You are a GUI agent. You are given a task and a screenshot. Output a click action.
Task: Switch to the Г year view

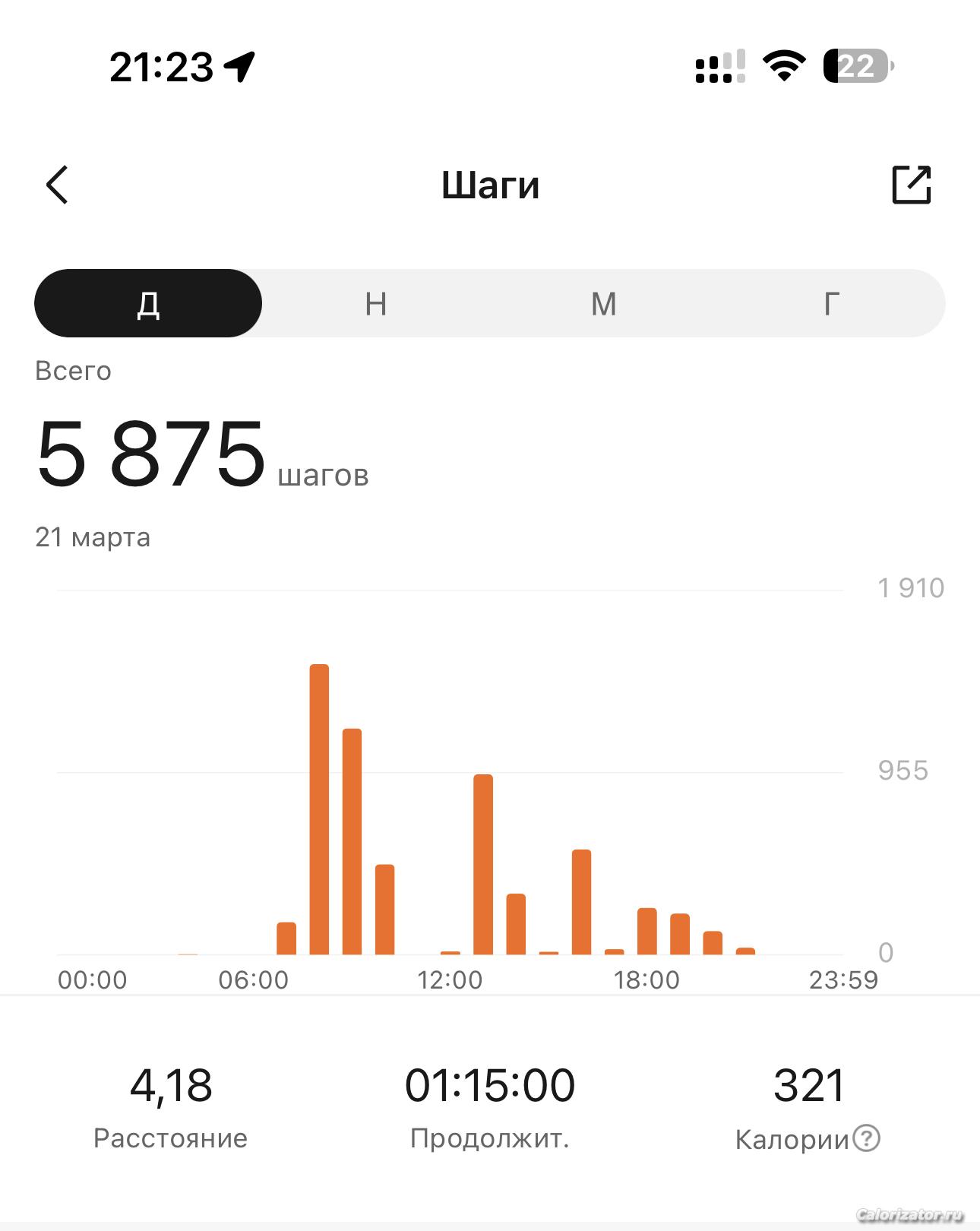pyautogui.click(x=832, y=303)
